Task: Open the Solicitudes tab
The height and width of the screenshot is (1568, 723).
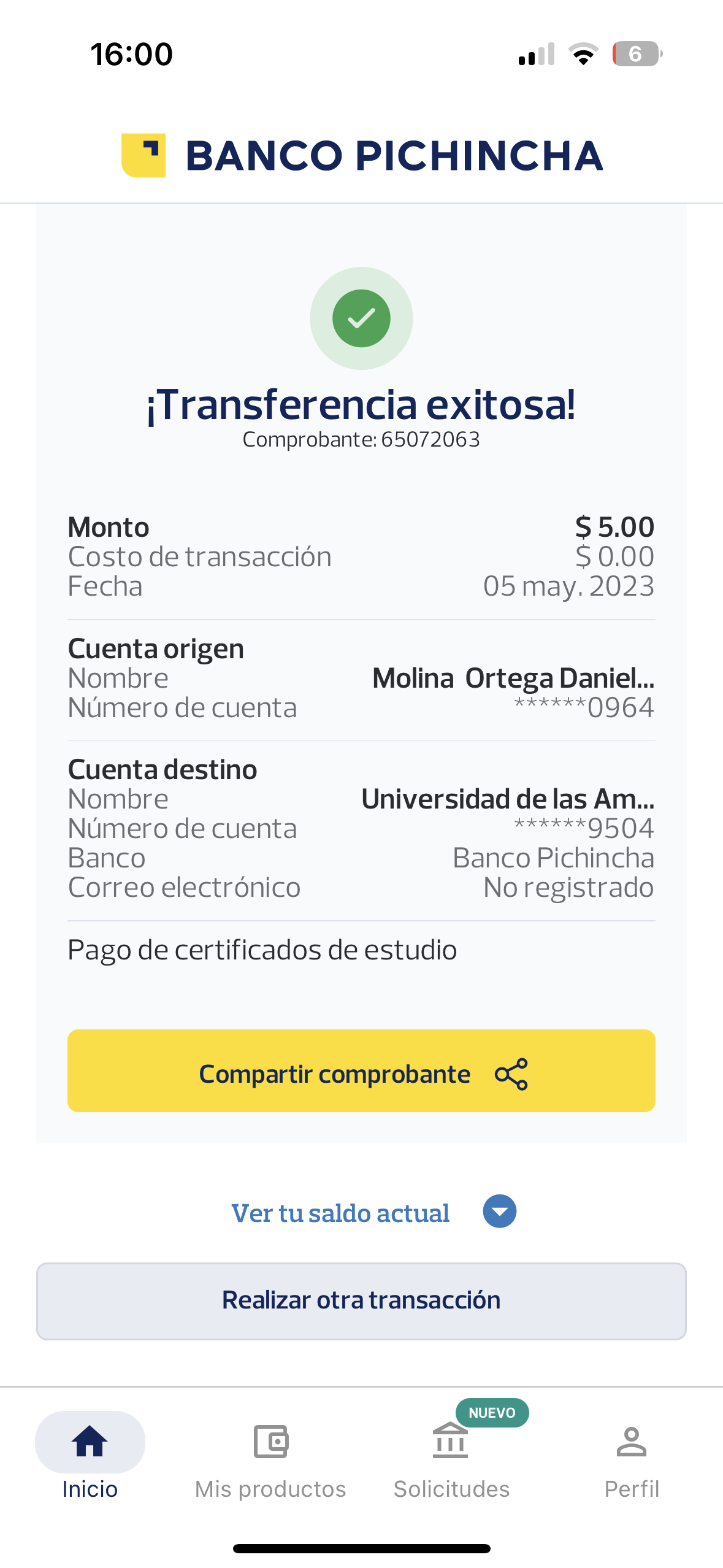Action: coord(451,1457)
